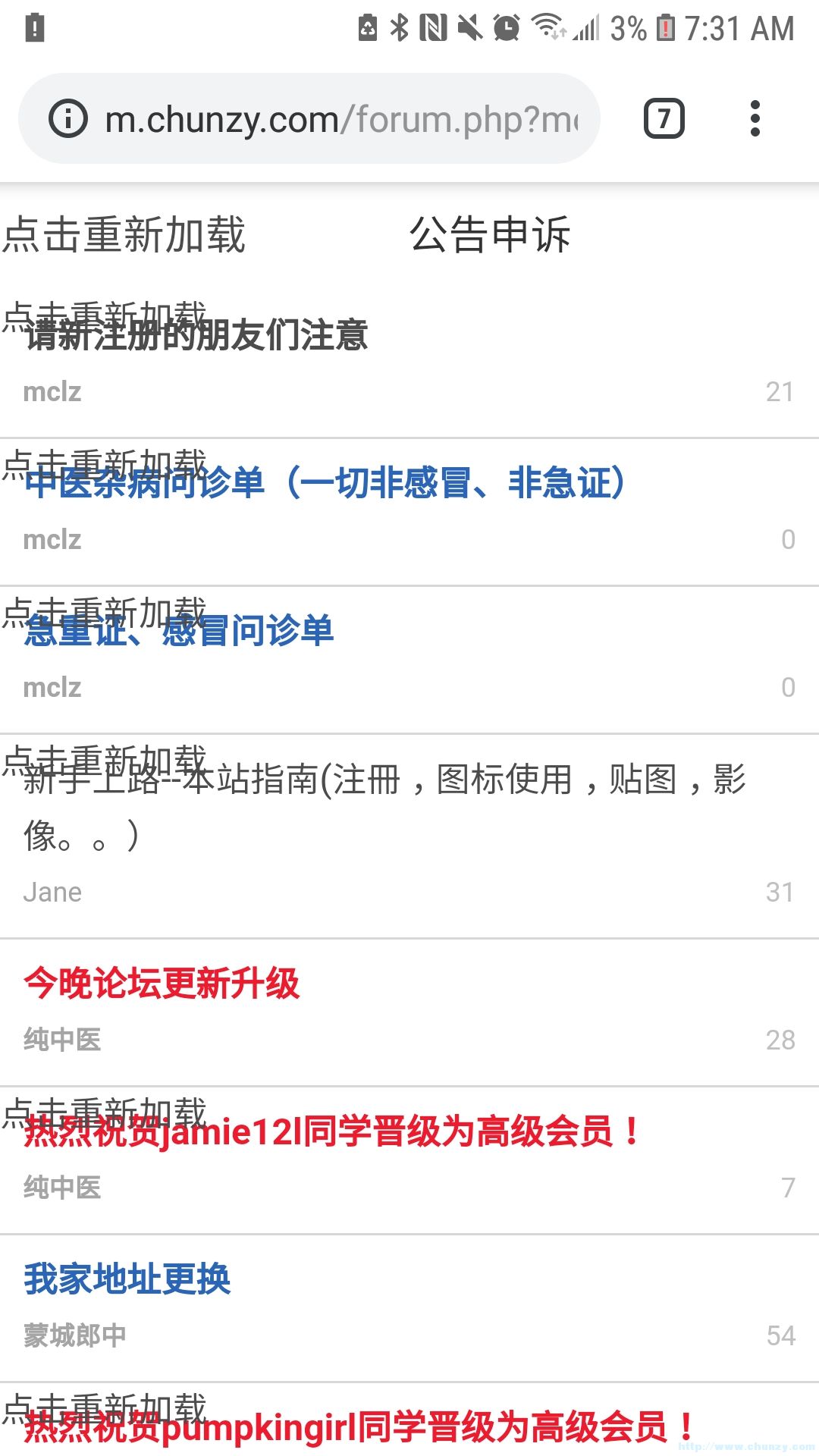This screenshot has height=1456, width=819.
Task: Open the 急重证、感冒问诊单 thread
Action: click(x=181, y=632)
